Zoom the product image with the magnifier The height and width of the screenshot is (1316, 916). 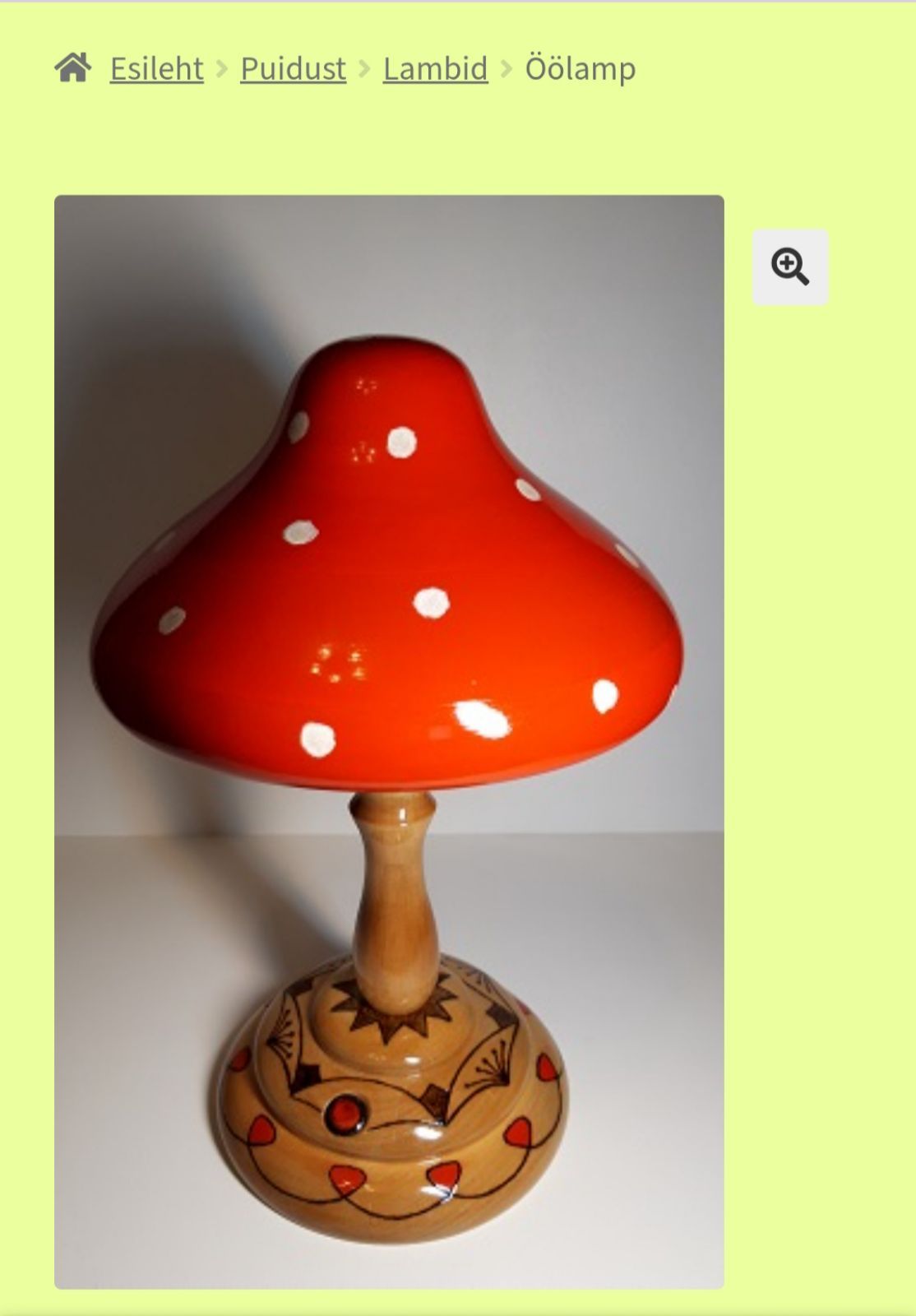(789, 267)
